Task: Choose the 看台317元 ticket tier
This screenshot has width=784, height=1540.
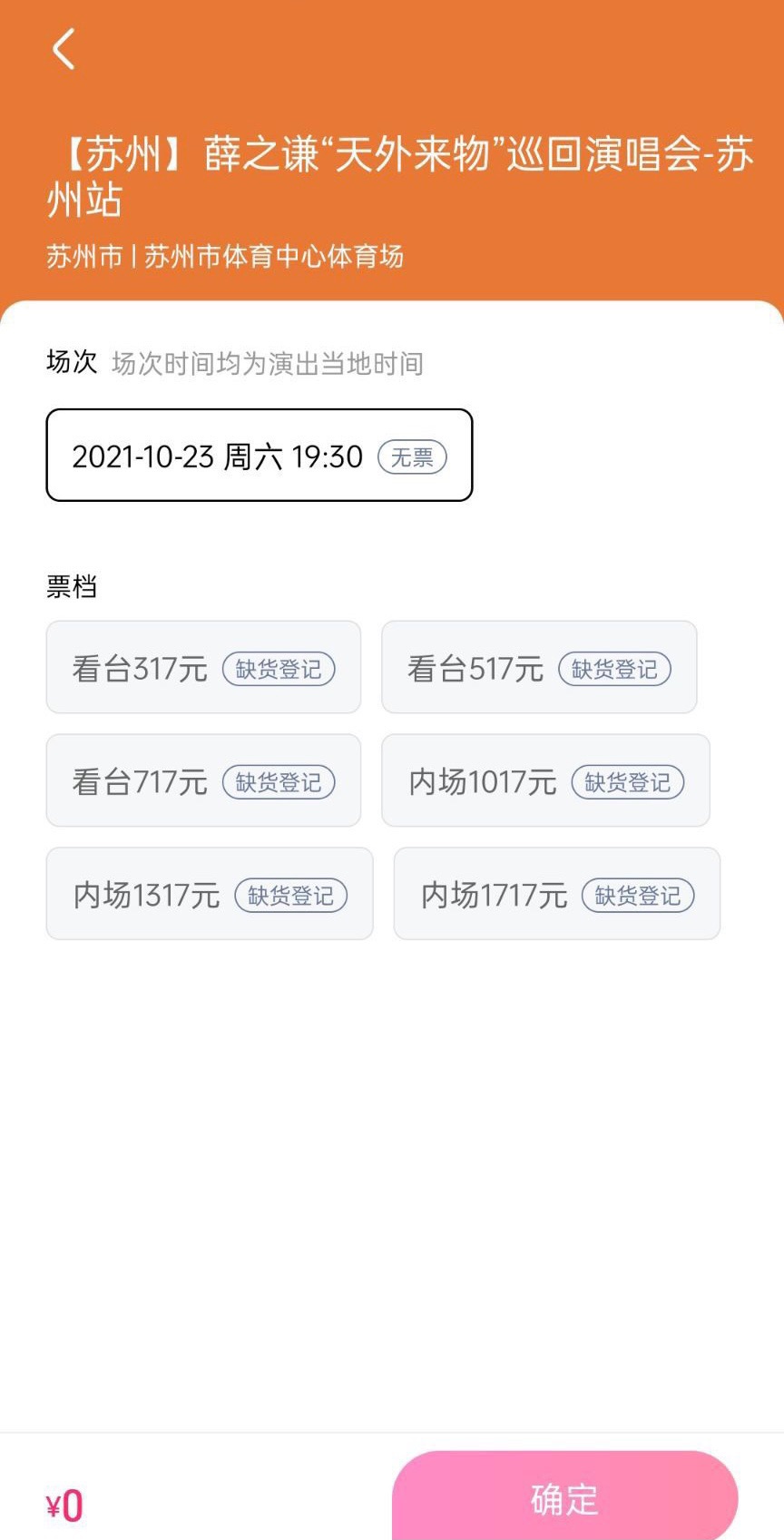Action: tap(203, 667)
